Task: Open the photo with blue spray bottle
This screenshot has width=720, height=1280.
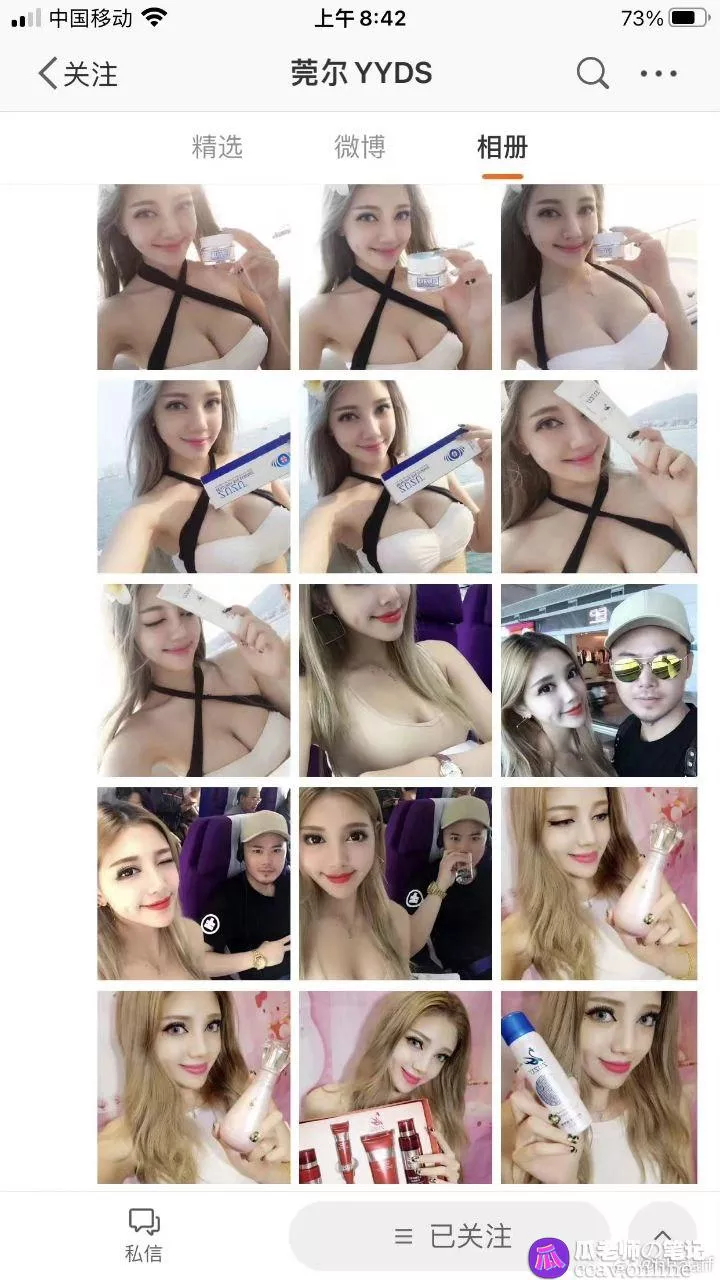Action: click(599, 1087)
